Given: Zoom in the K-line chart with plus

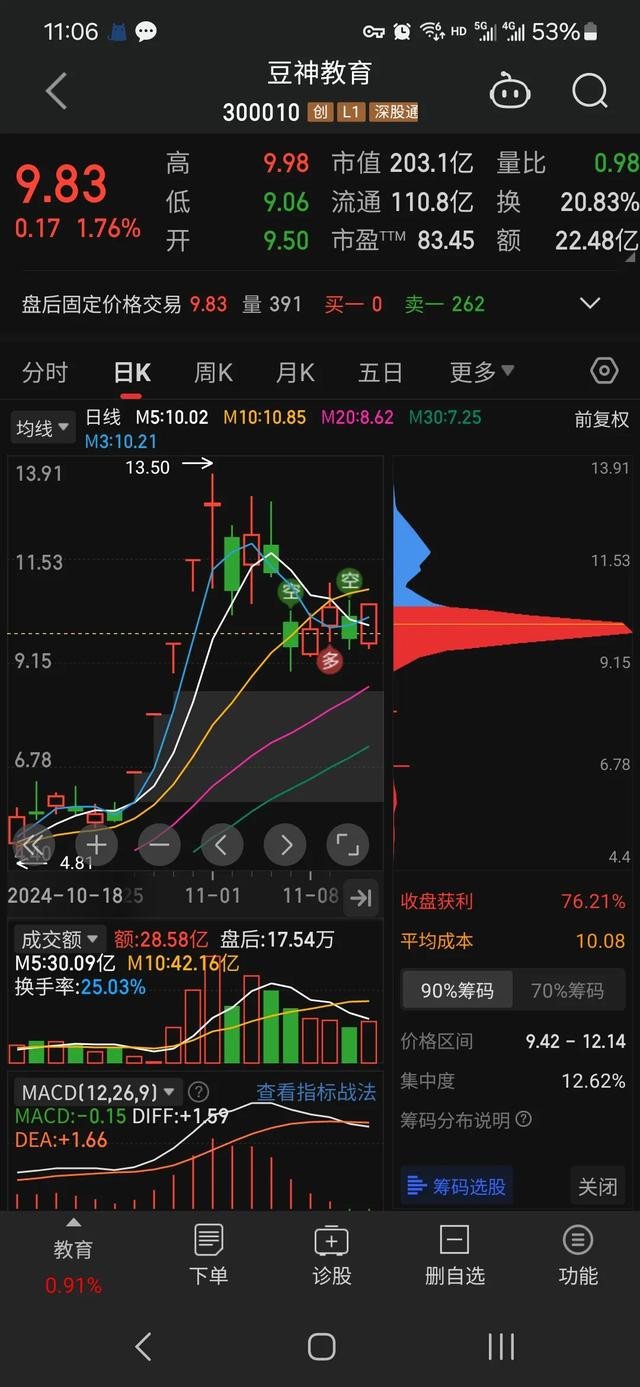Looking at the screenshot, I should click(x=96, y=845).
